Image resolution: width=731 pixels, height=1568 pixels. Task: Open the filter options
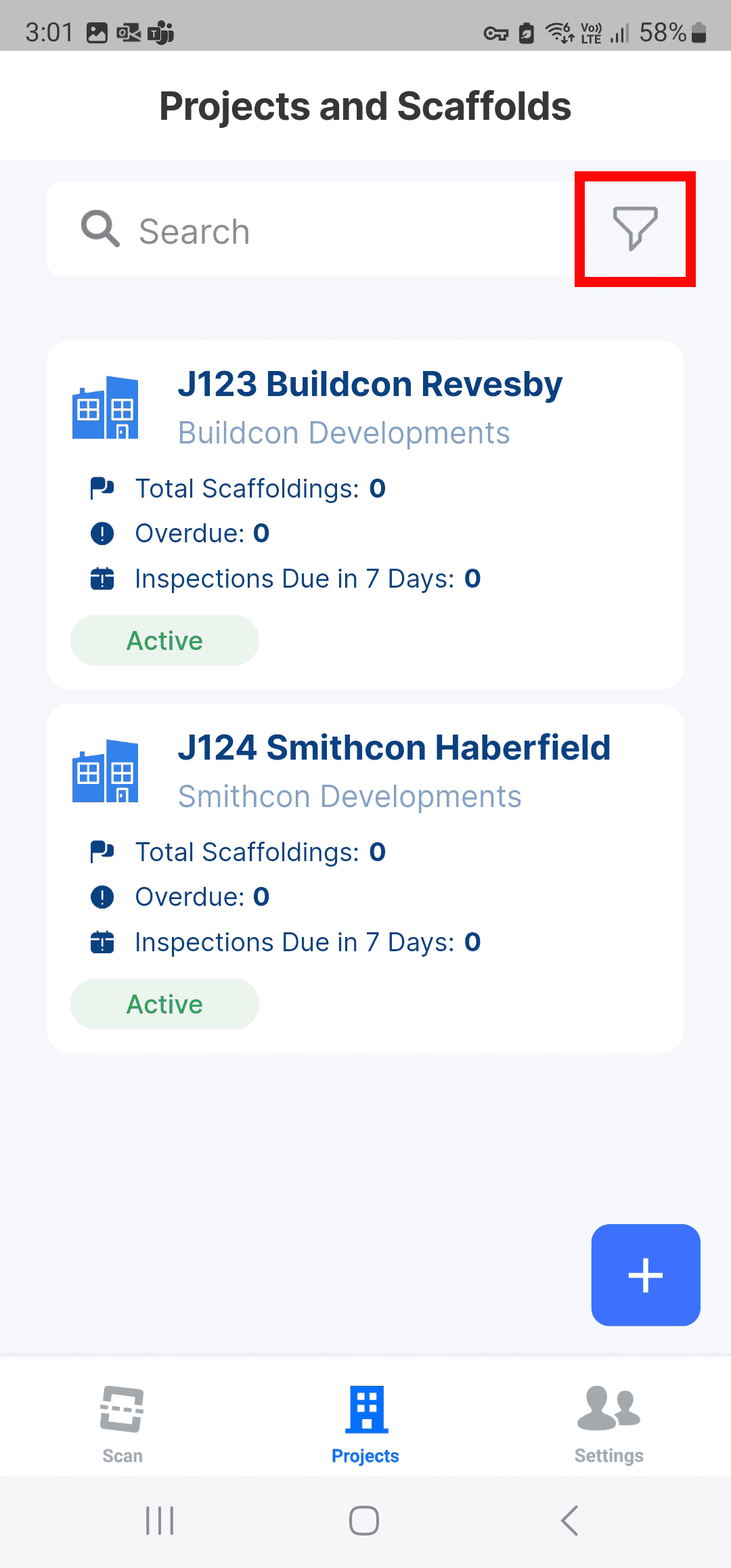pos(635,228)
